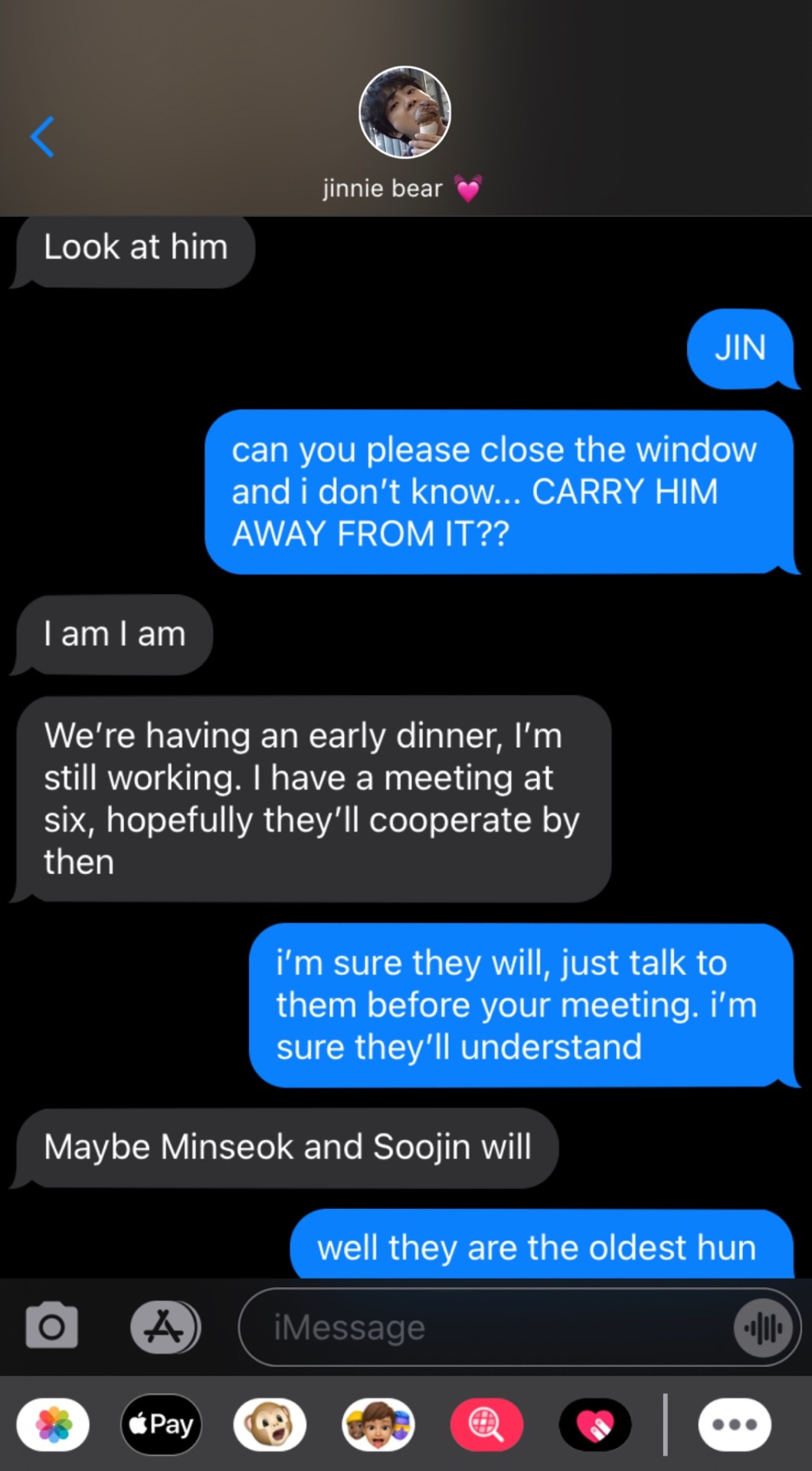Toggle the App Store apps drawer
The width and height of the screenshot is (812, 1471).
point(165,1327)
